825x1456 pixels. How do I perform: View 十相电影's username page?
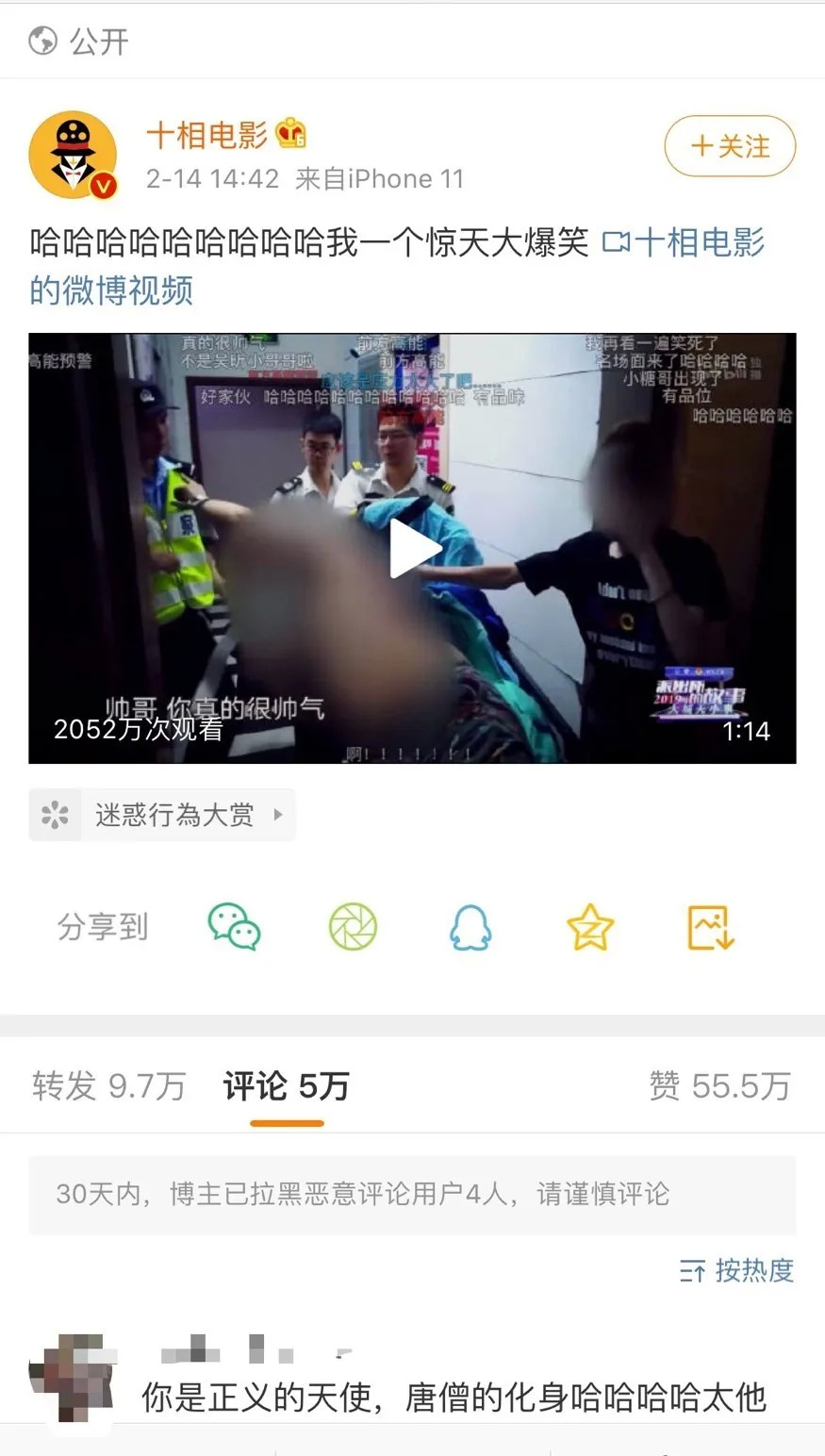click(x=207, y=135)
